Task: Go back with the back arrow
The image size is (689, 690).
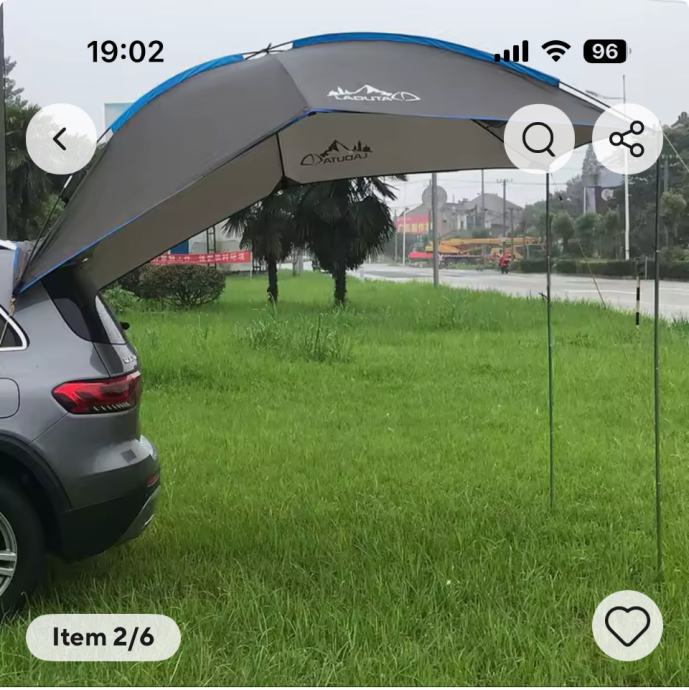Action: (x=60, y=139)
